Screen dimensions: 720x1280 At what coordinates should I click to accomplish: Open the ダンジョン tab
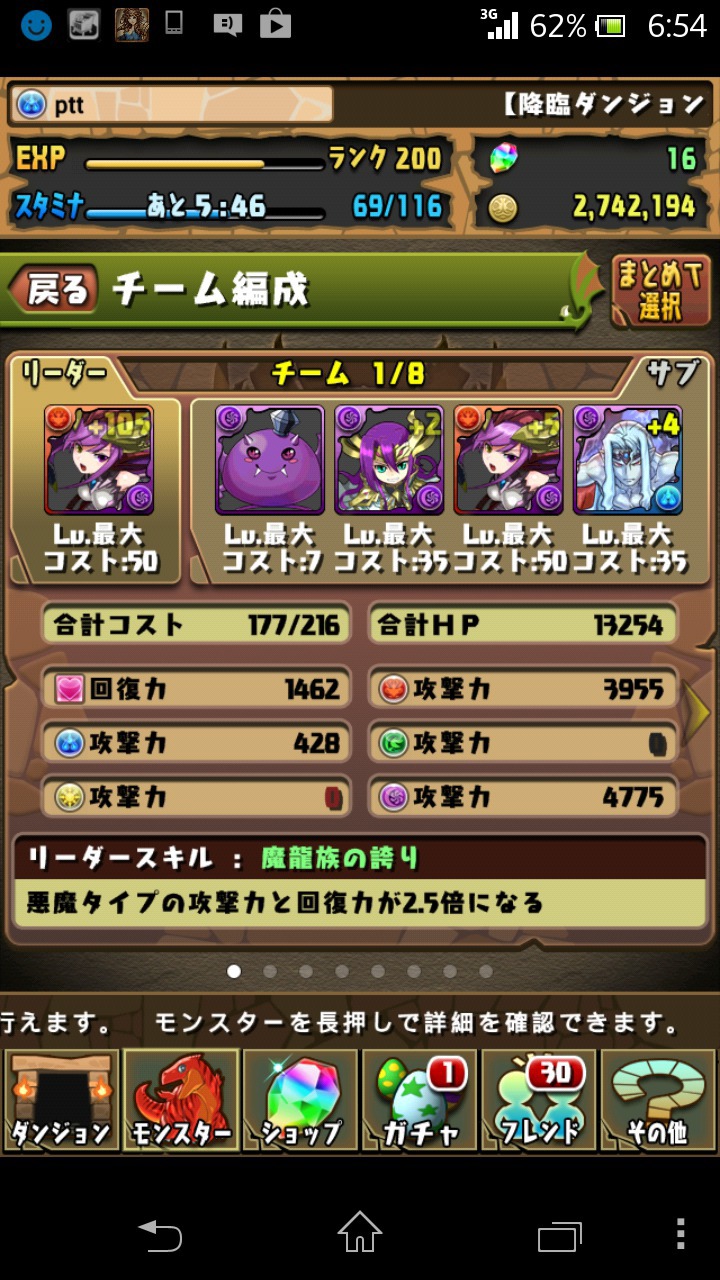click(60, 1100)
